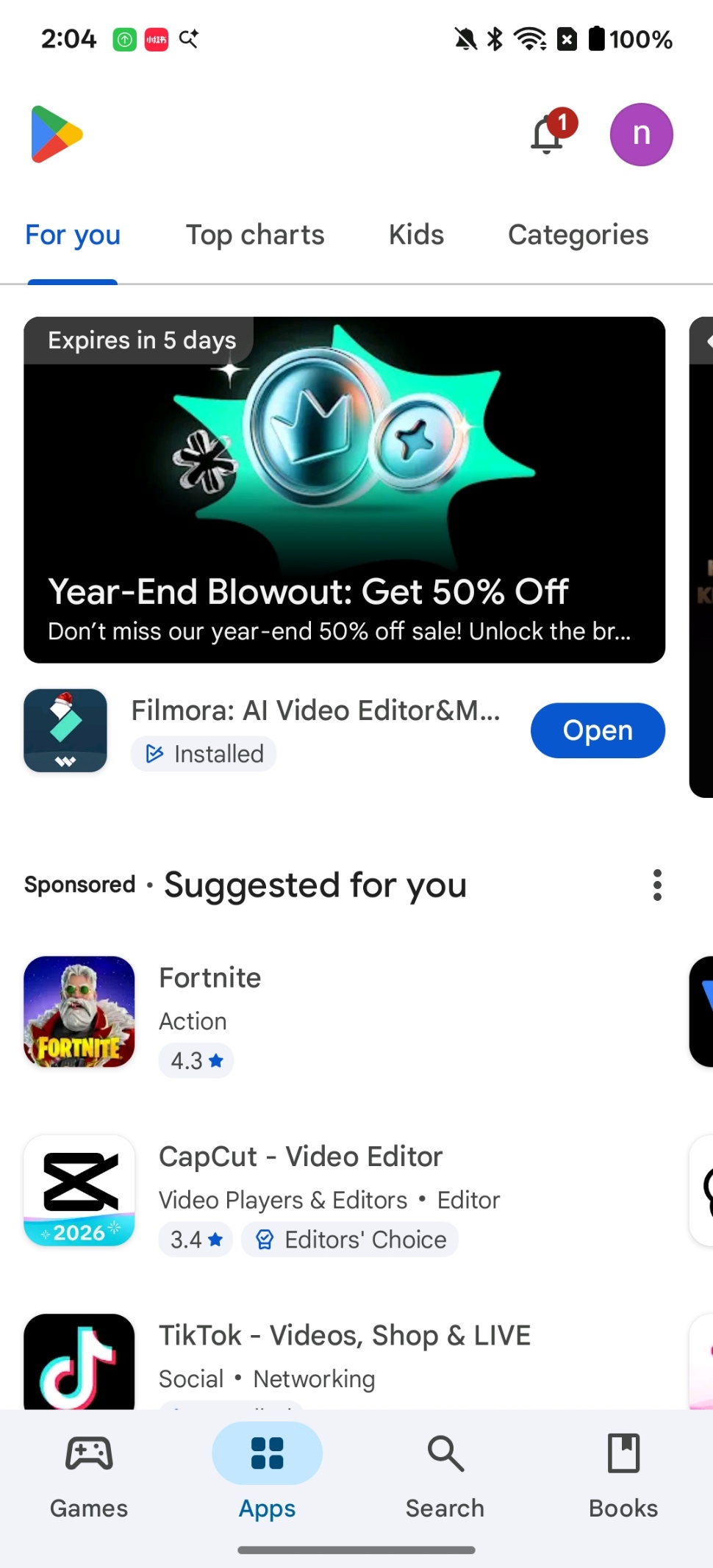
Task: Open Suggested for you overflow menu
Action: click(657, 885)
